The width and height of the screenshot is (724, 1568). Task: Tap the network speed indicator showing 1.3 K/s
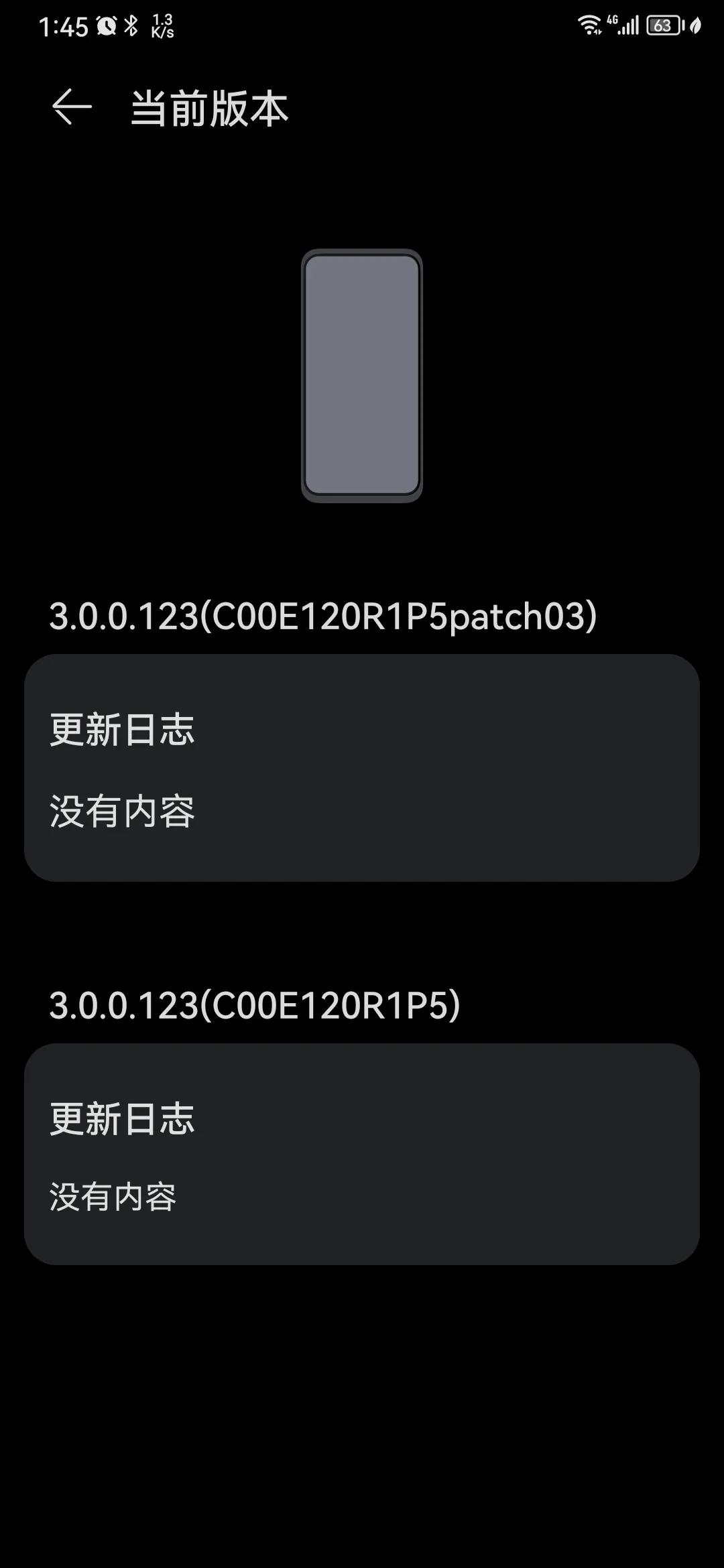(x=163, y=25)
